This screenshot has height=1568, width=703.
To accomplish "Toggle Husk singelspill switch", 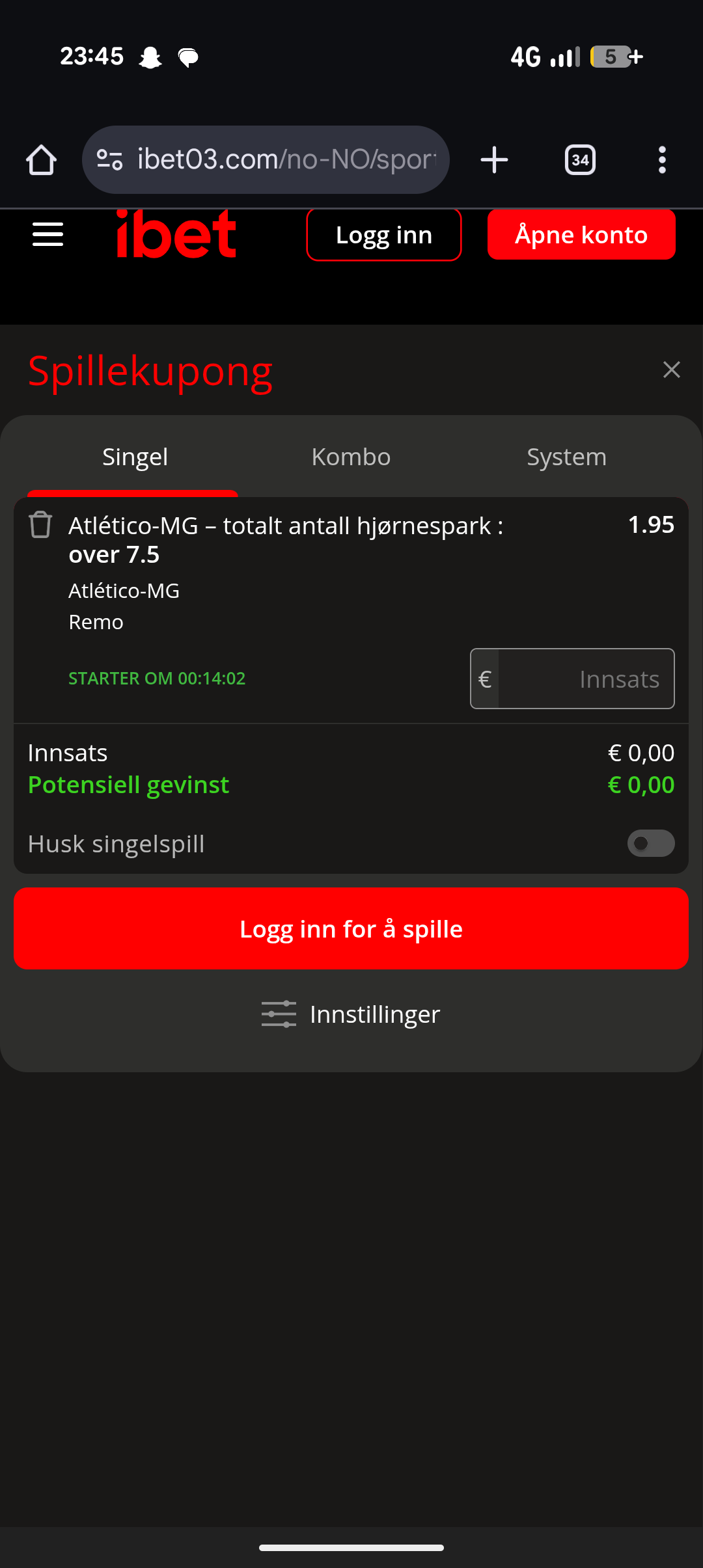I will click(x=650, y=843).
